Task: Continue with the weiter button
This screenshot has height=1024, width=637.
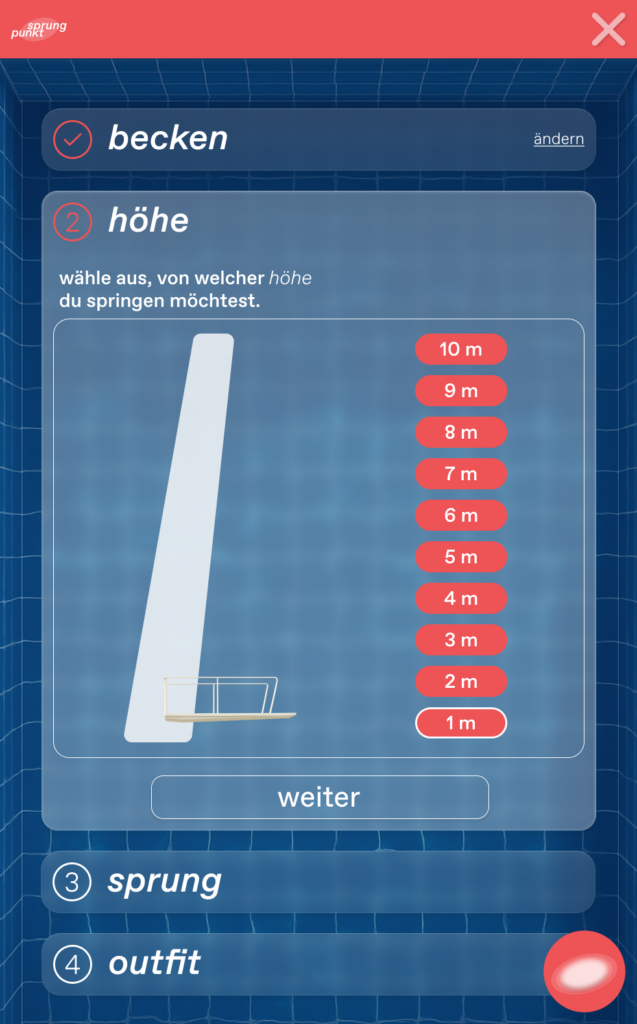Action: [319, 797]
